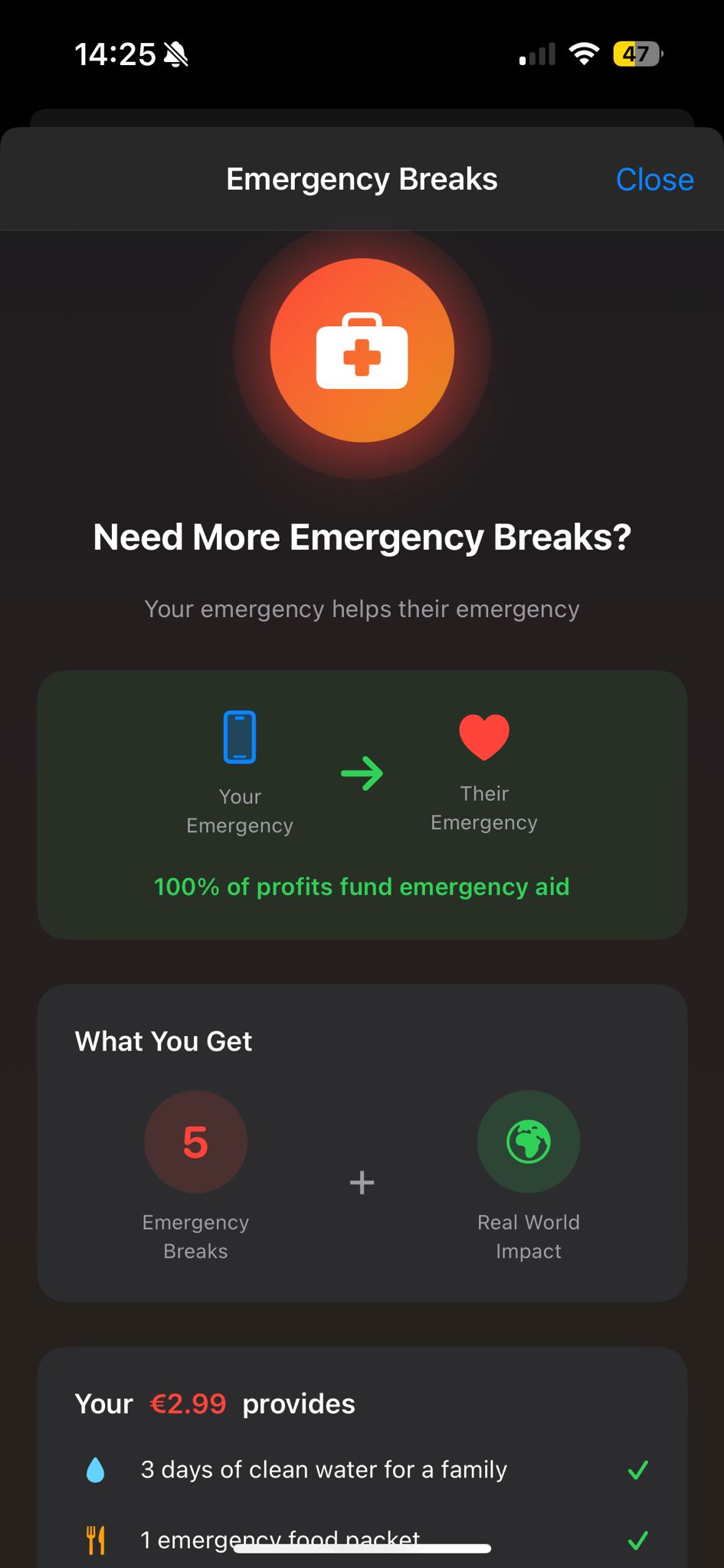Tap the muted notifications bell in status bar
724x1568 pixels.
pyautogui.click(x=176, y=54)
